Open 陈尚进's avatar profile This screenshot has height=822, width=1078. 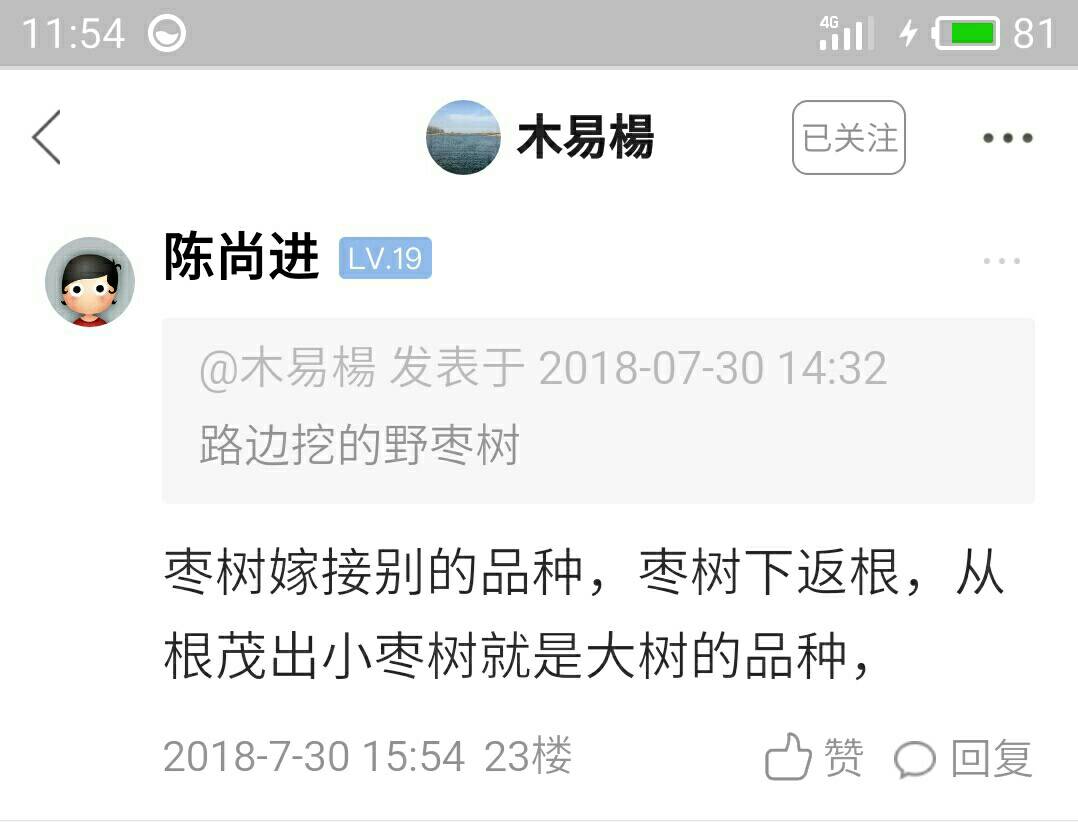(90, 281)
